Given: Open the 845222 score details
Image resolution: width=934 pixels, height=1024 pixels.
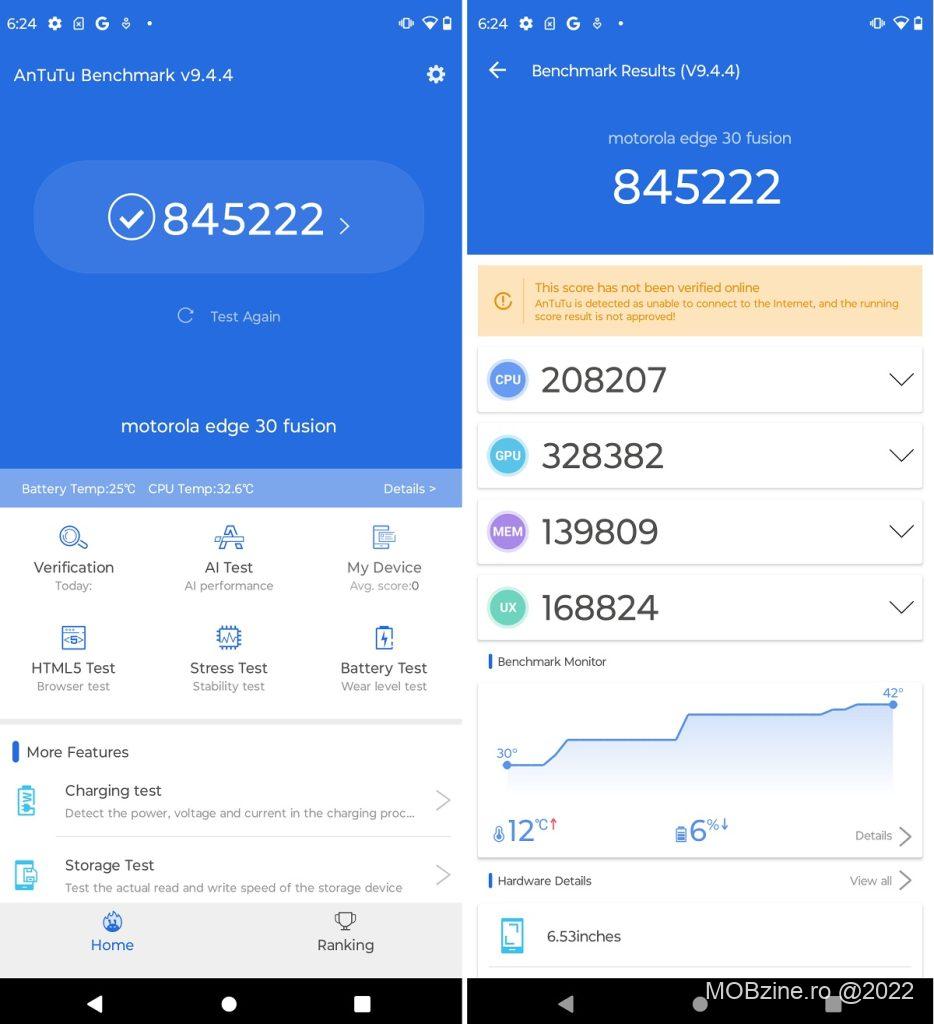Looking at the screenshot, I should click(230, 218).
